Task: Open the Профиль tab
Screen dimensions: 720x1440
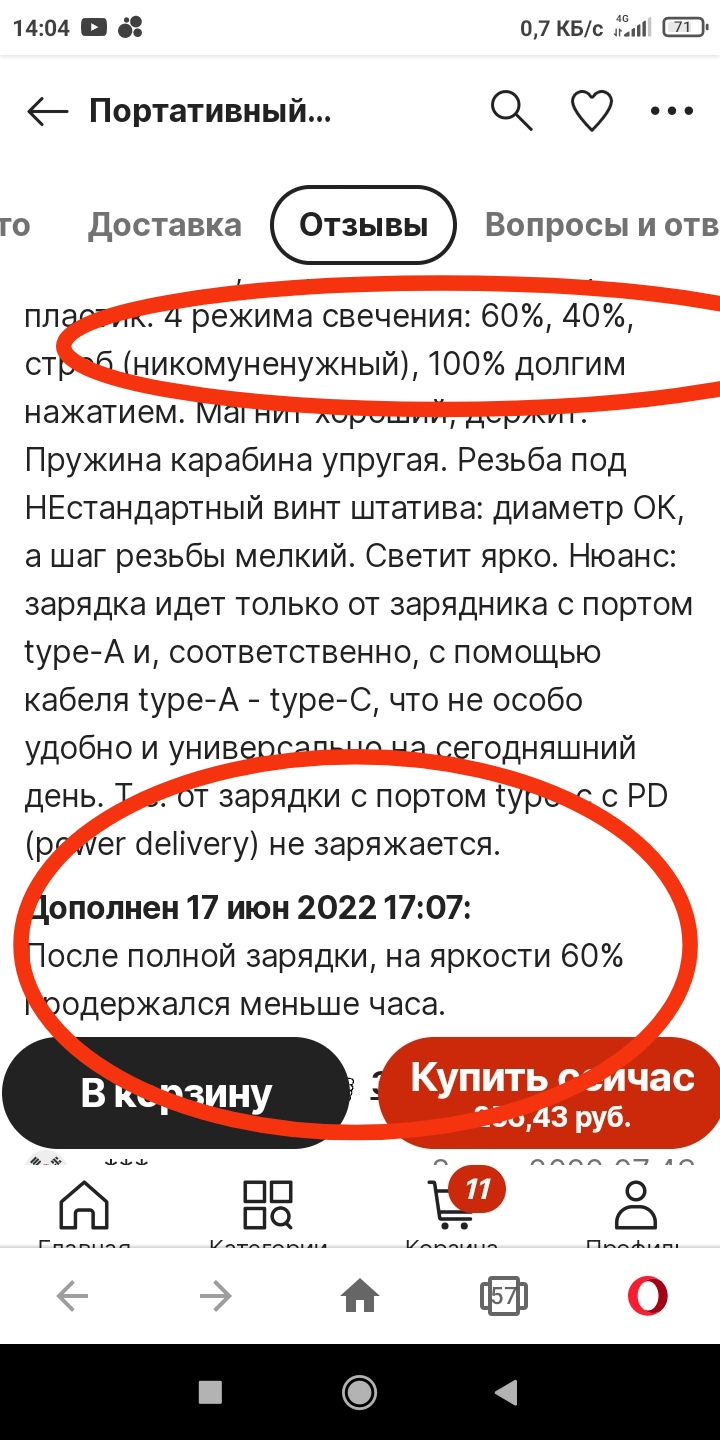Action: [x=633, y=1214]
